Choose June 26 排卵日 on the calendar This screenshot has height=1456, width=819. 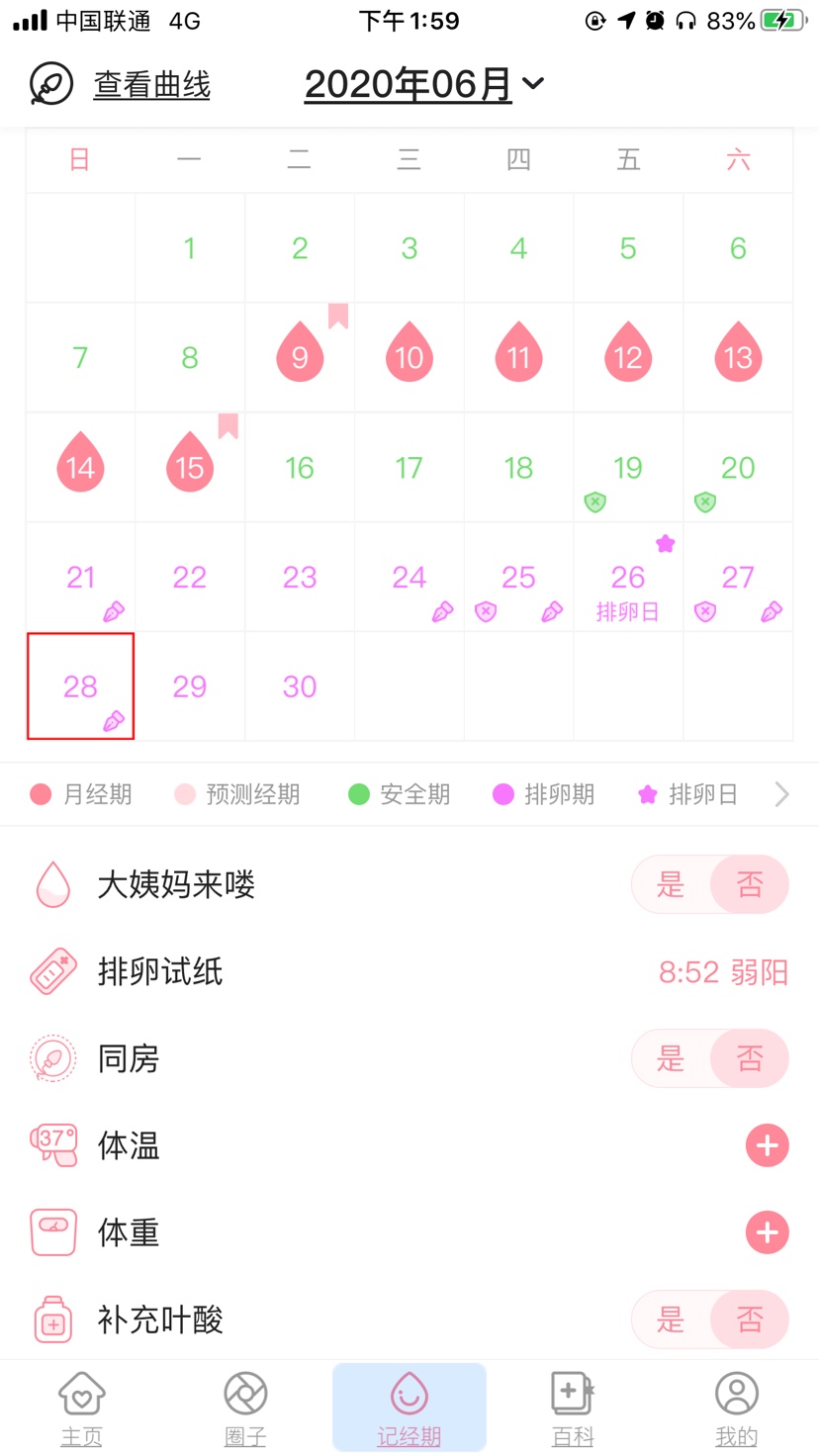[628, 577]
